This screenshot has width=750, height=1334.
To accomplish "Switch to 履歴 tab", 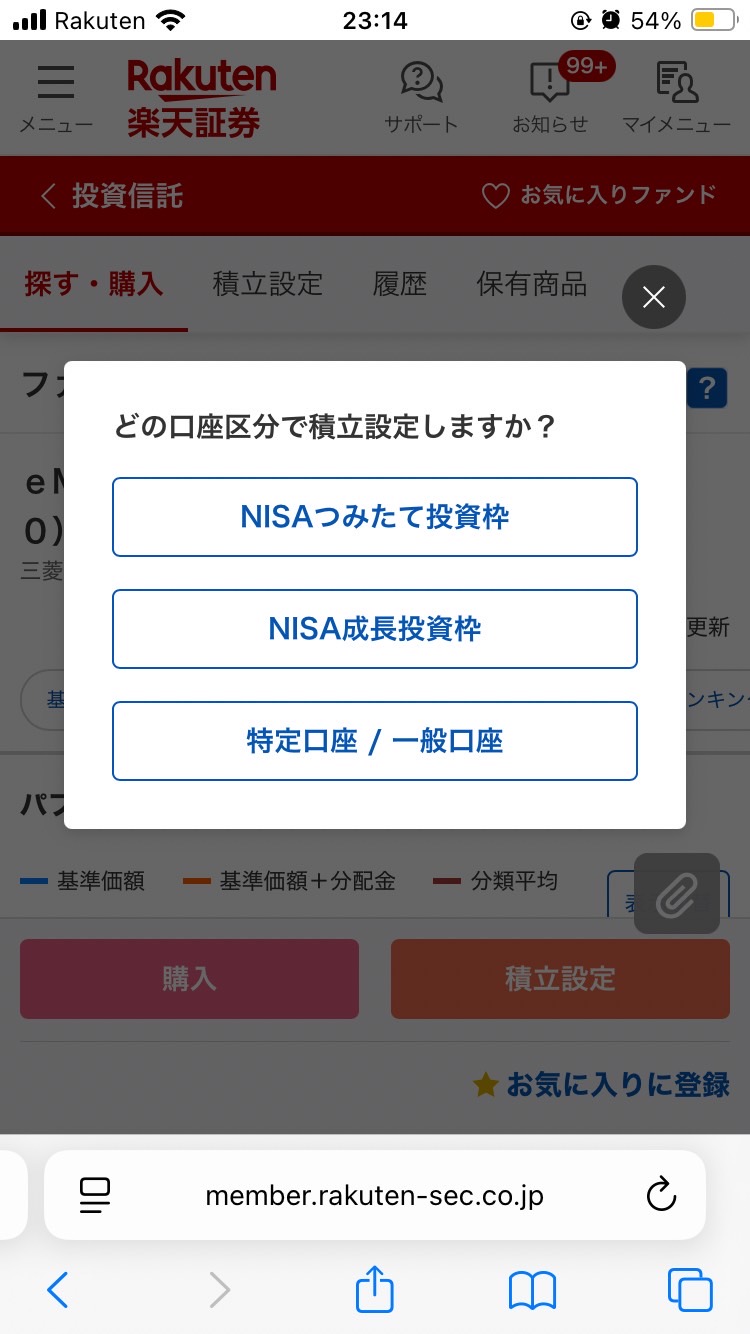I will pyautogui.click(x=400, y=284).
